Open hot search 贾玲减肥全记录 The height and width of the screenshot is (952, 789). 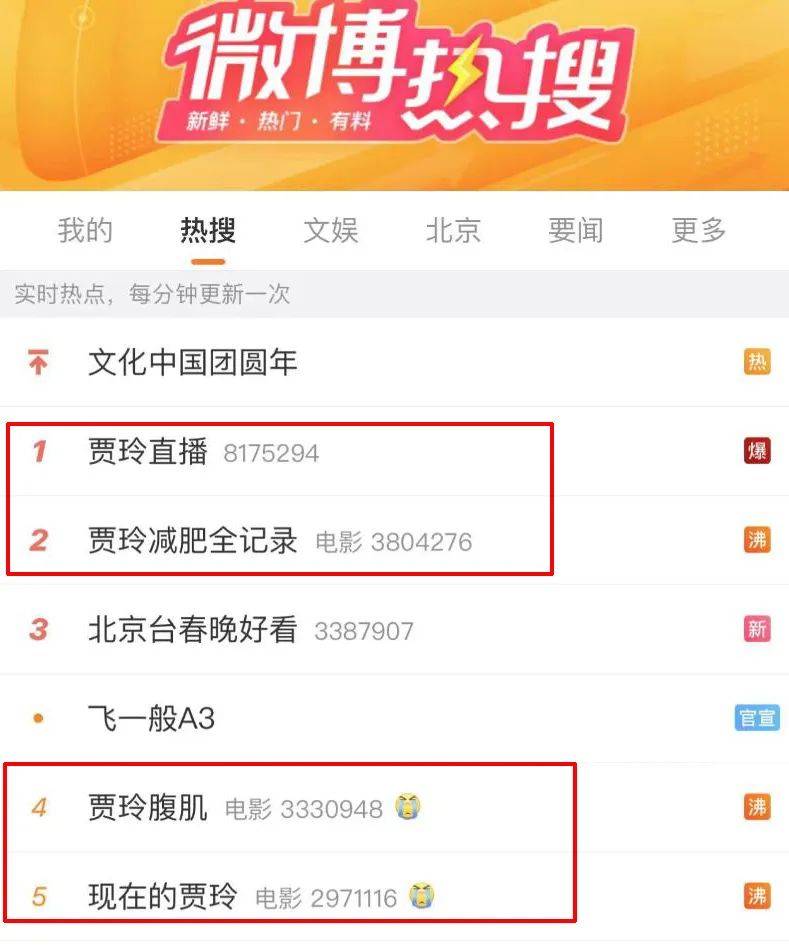(193, 541)
